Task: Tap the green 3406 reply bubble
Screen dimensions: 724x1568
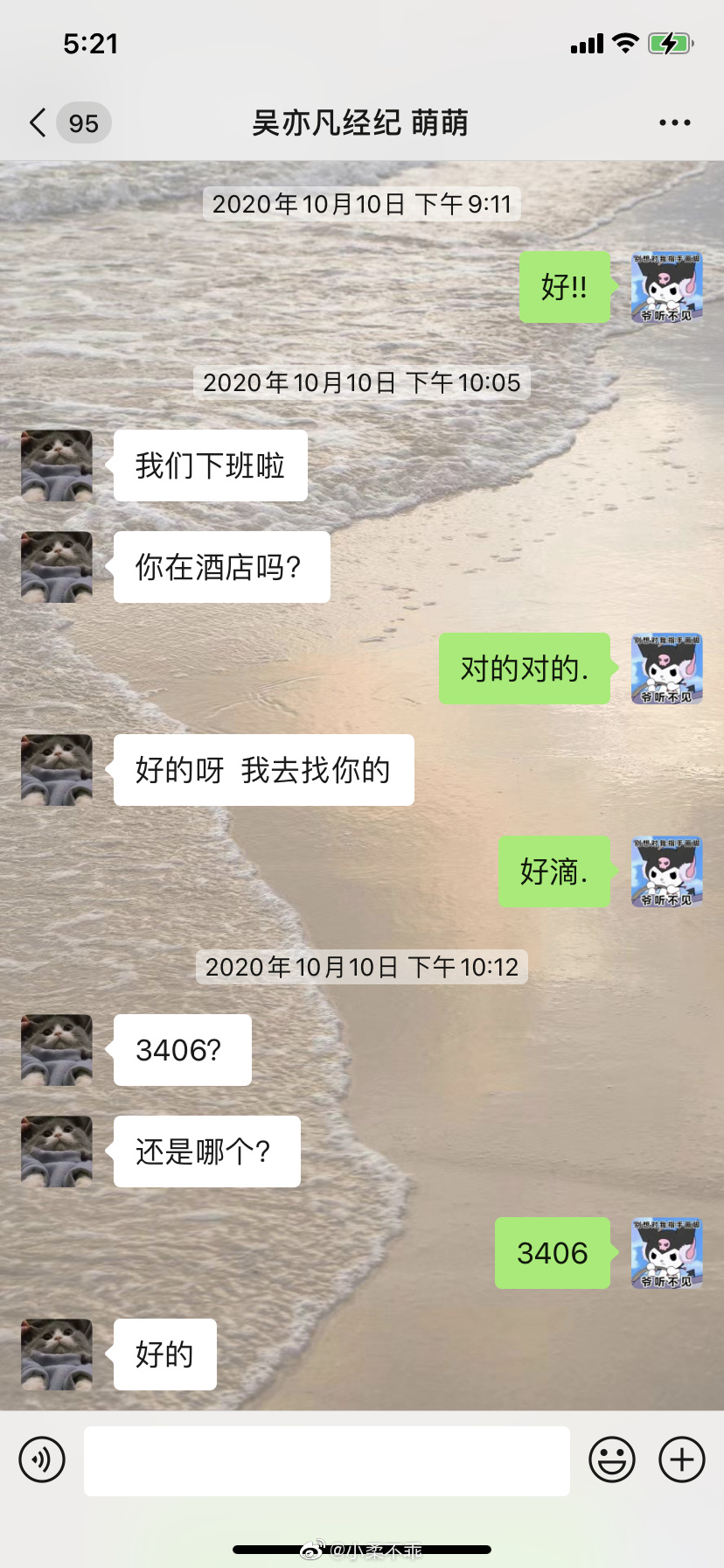Action: pos(552,1254)
